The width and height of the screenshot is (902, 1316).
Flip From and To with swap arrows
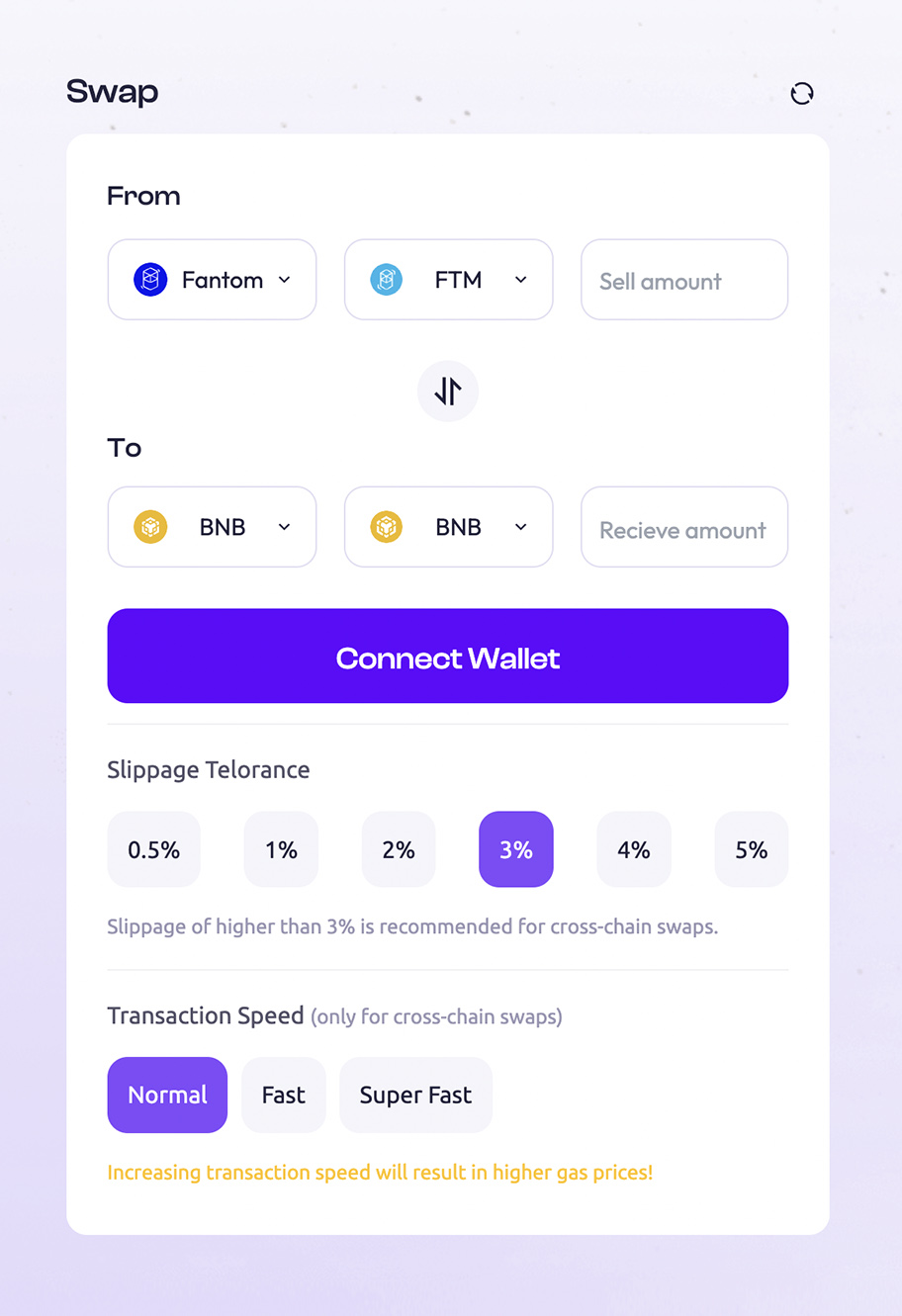click(x=448, y=392)
